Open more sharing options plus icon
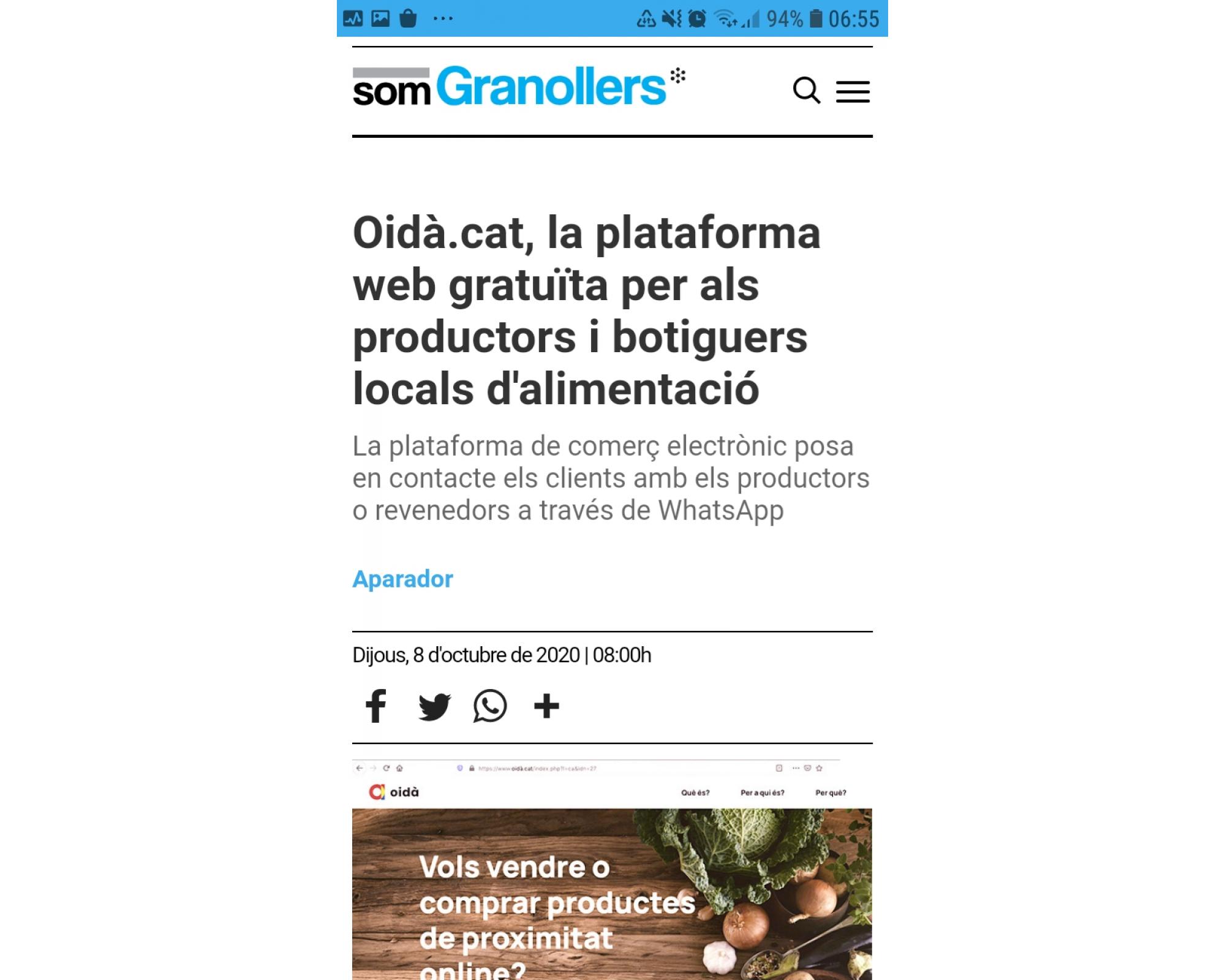Viewport: 1225px width, 980px height. [546, 706]
